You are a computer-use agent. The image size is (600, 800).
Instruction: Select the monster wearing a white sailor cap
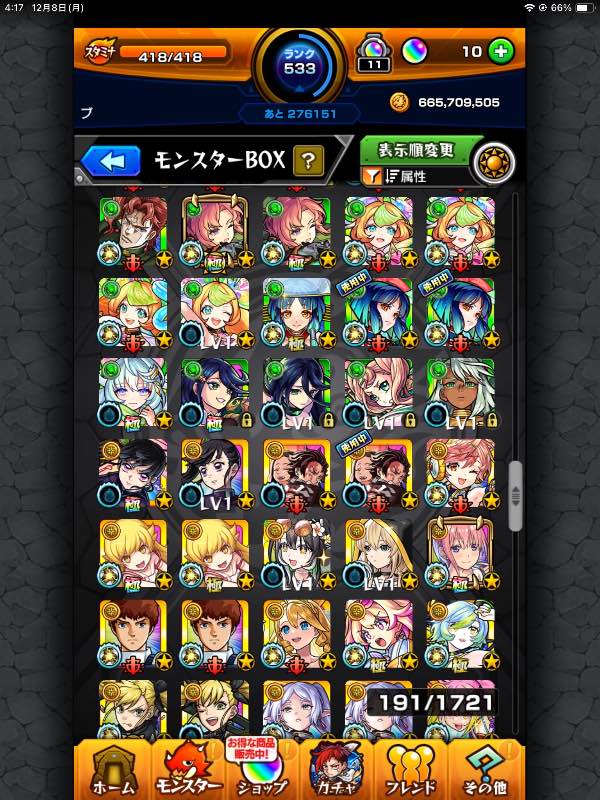297,313
